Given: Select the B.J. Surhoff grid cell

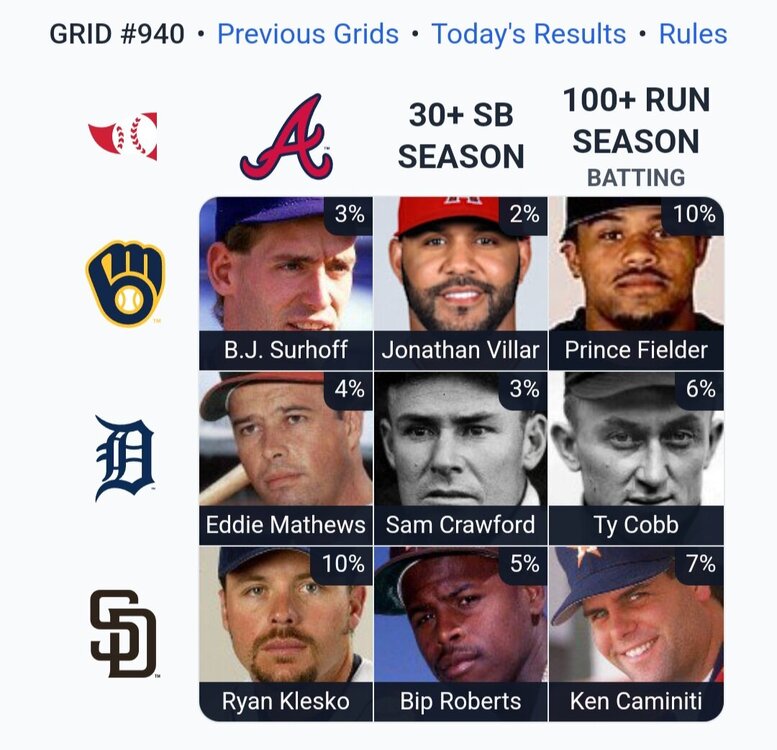Looking at the screenshot, I should click(286, 283).
